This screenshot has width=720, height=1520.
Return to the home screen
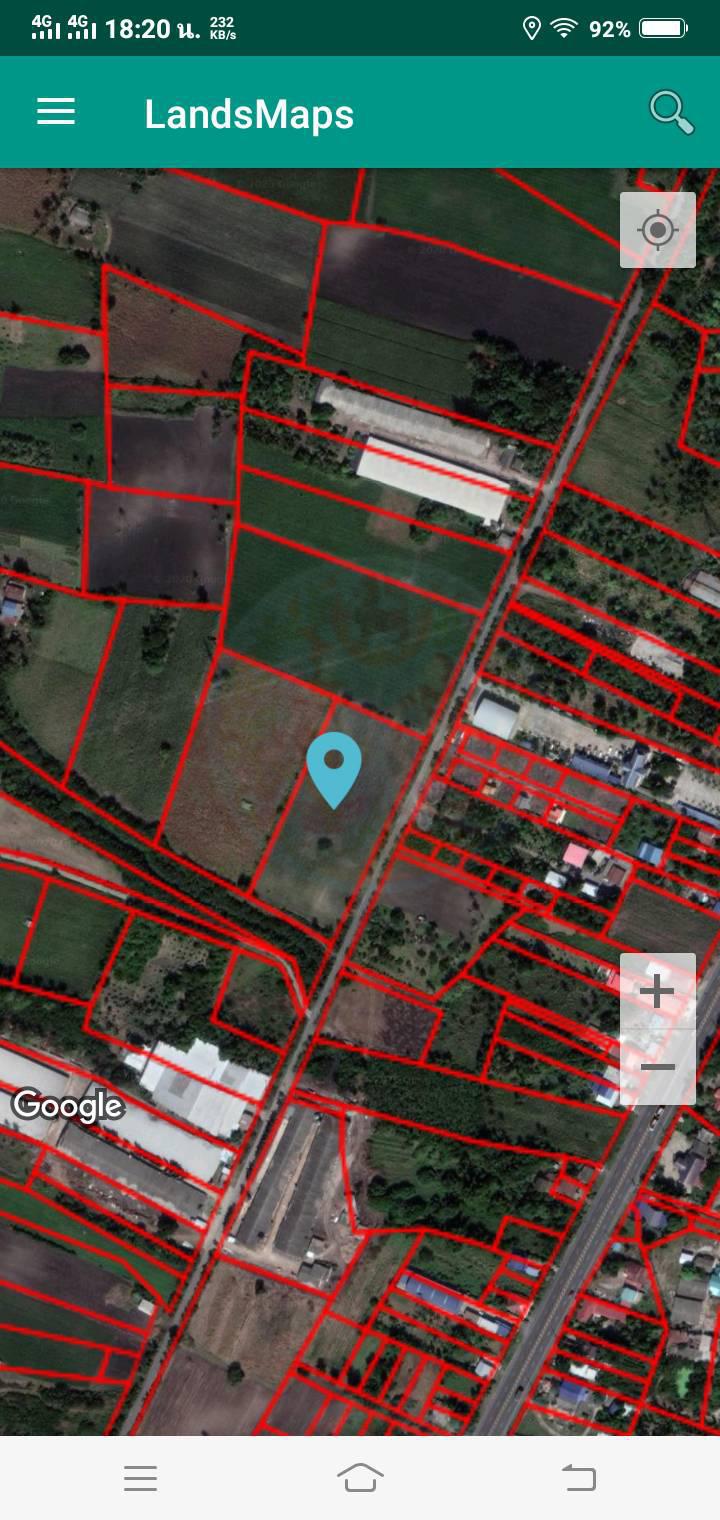point(360,1477)
